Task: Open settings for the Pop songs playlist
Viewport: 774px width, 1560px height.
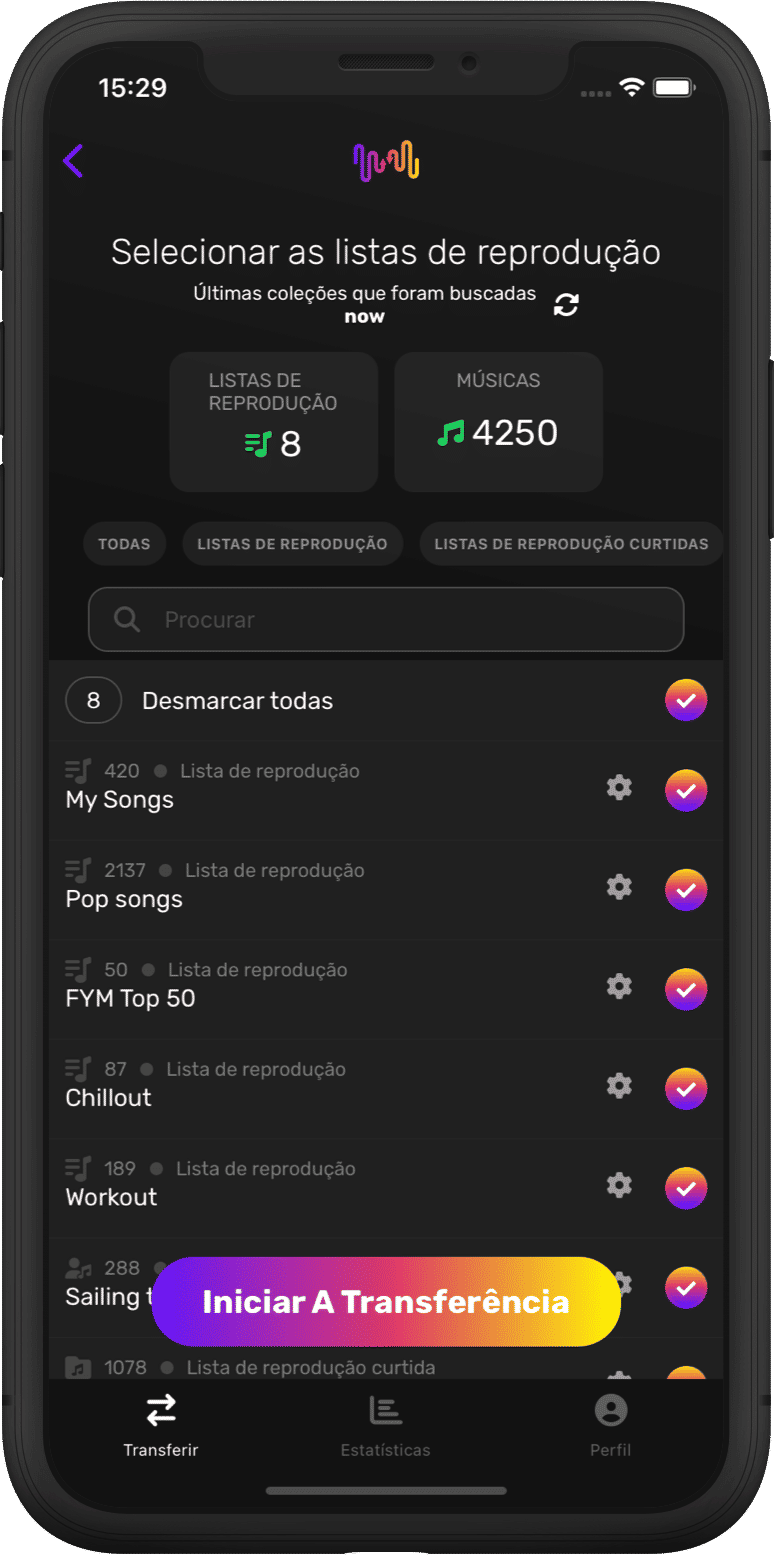Action: click(618, 887)
